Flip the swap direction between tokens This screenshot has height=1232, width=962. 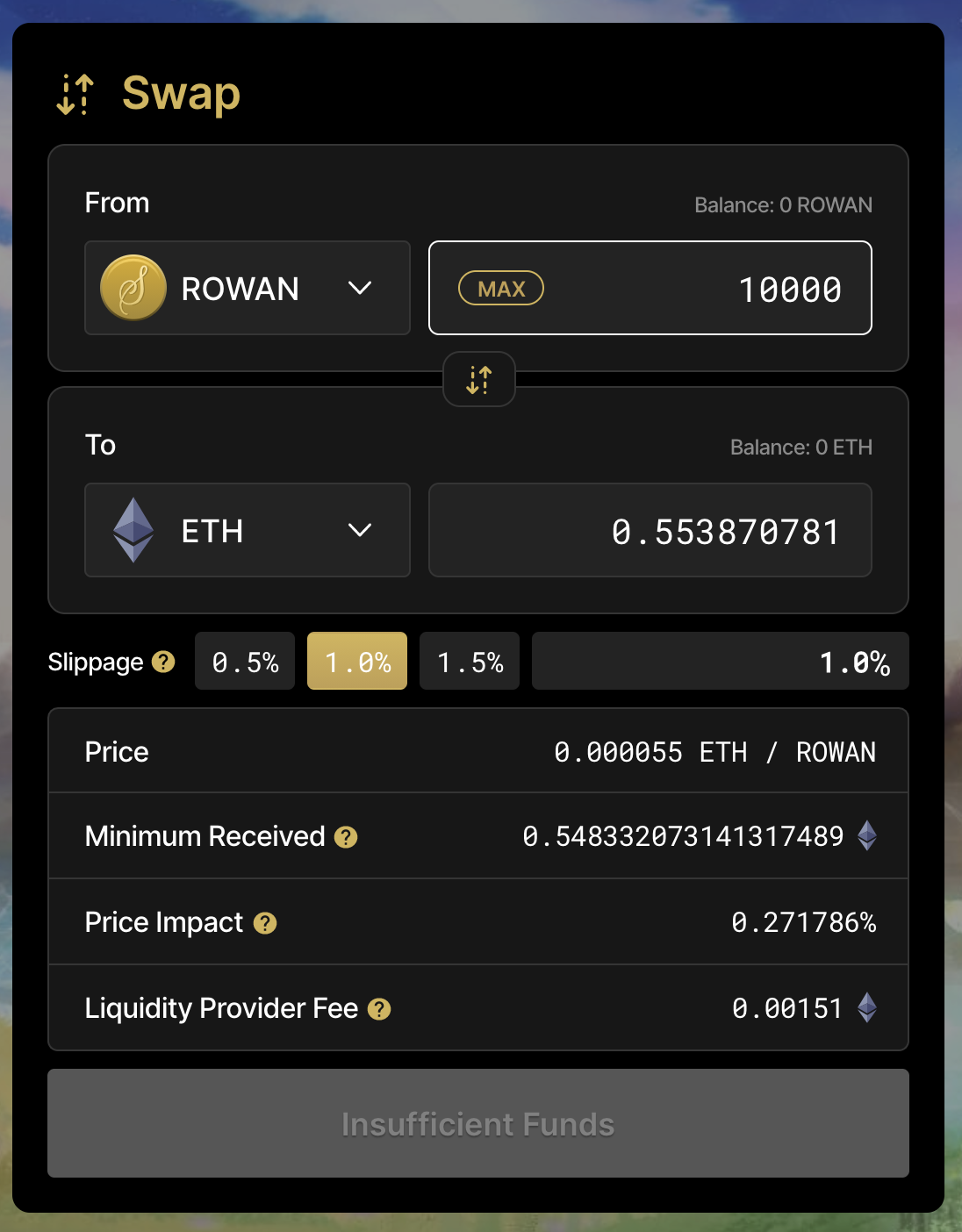click(478, 380)
